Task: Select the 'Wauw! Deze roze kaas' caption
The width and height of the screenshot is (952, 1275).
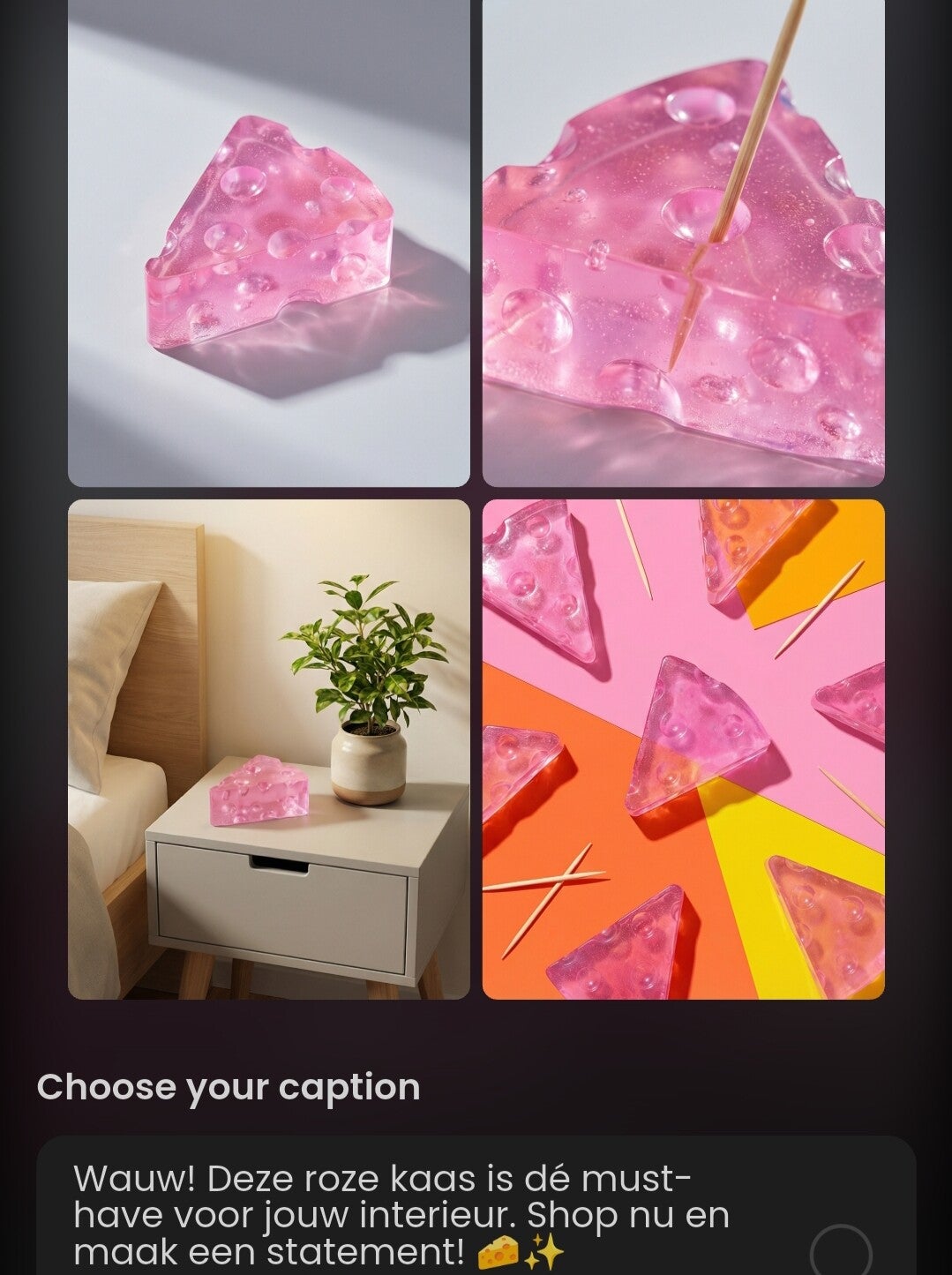Action: tap(840, 1250)
